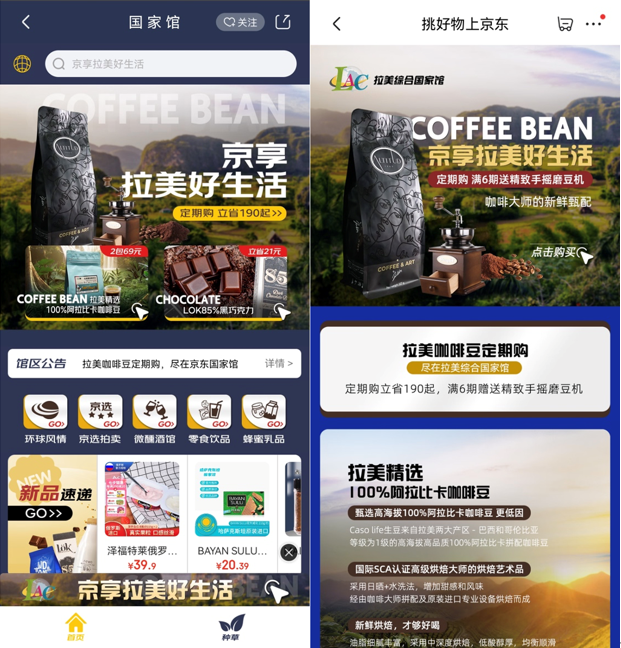Tap the 京享拉美好生活 search box
Screen dimensions: 621x648
pos(170,64)
